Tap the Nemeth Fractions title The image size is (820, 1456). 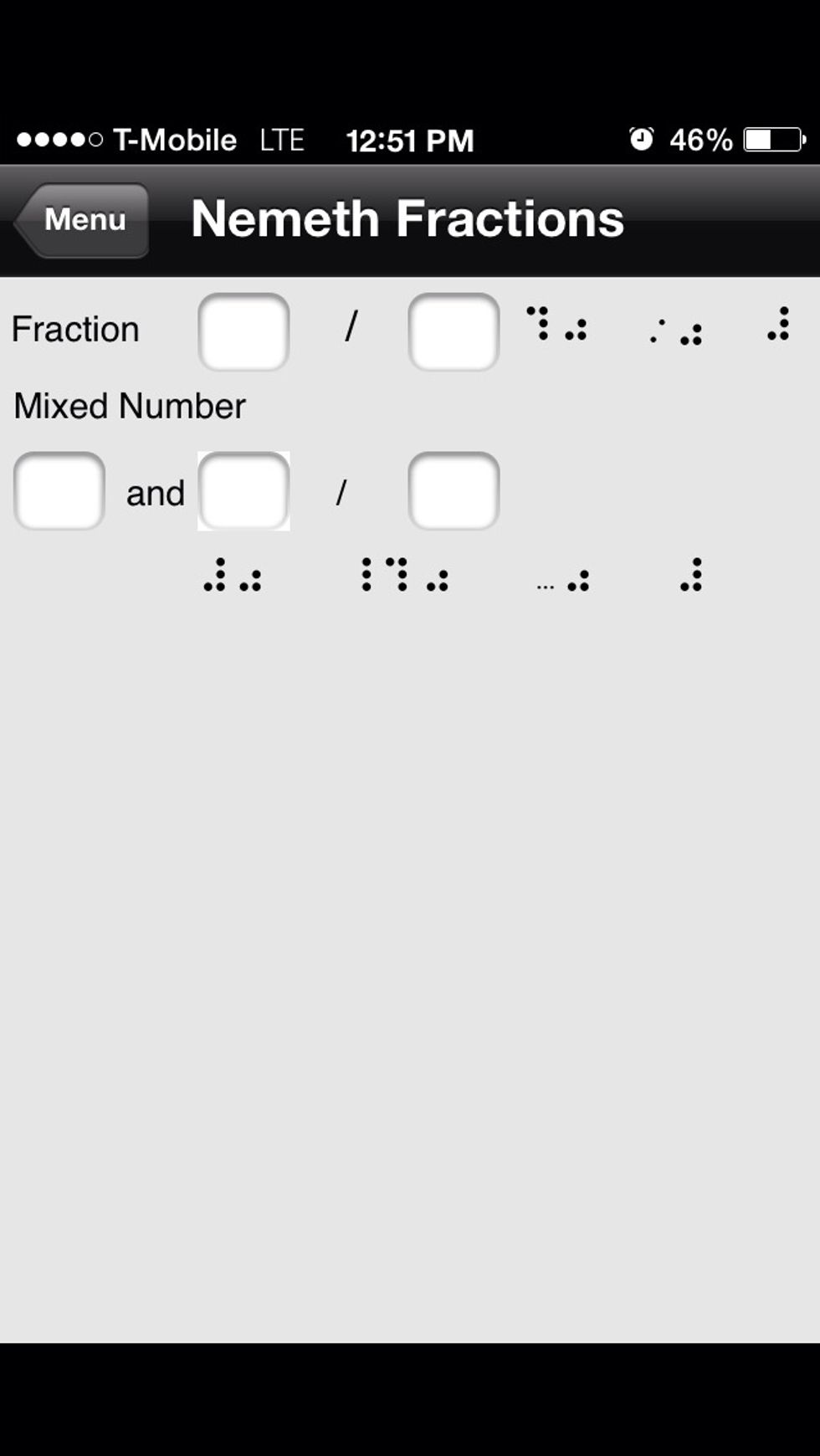tap(407, 218)
